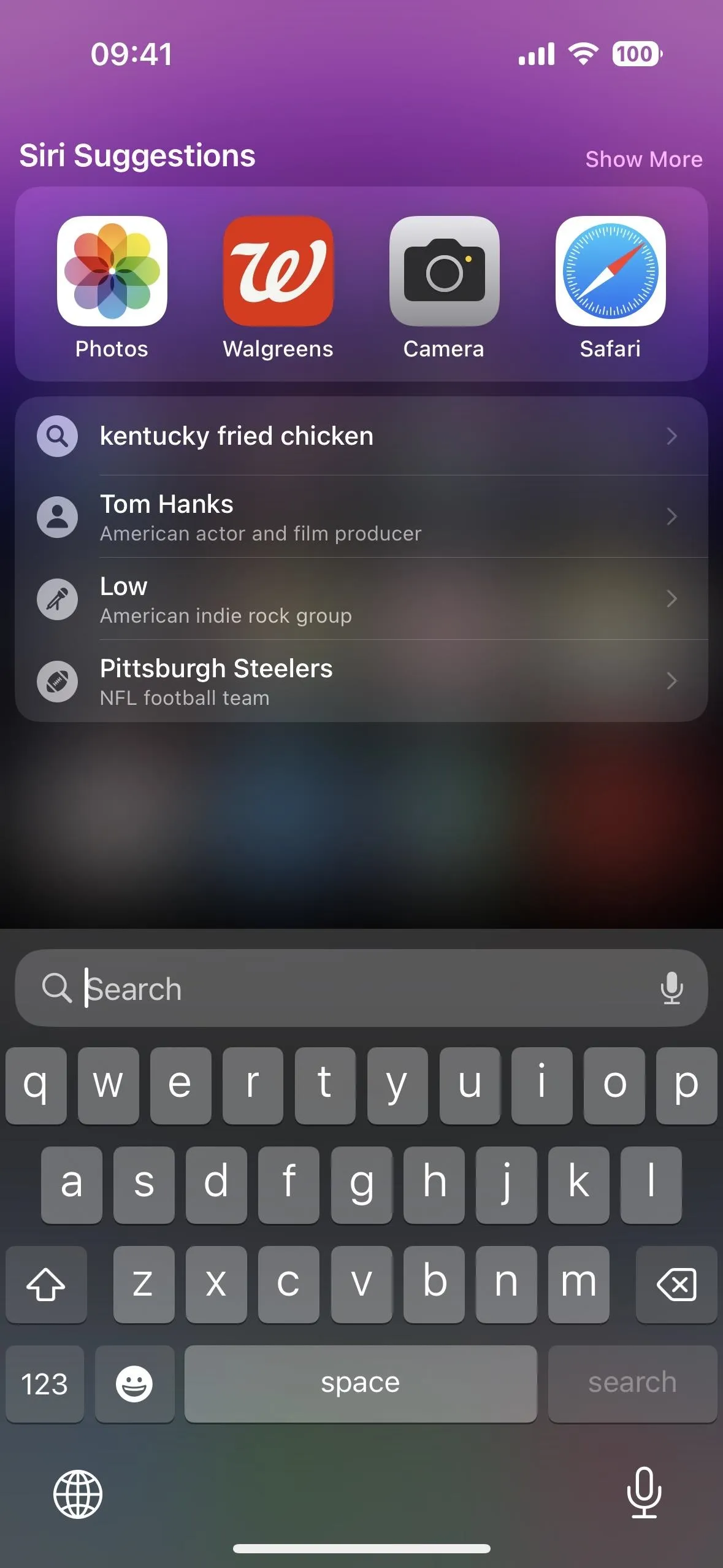723x1568 pixels.
Task: Tap Show More for Siri Suggestions
Action: 644,159
